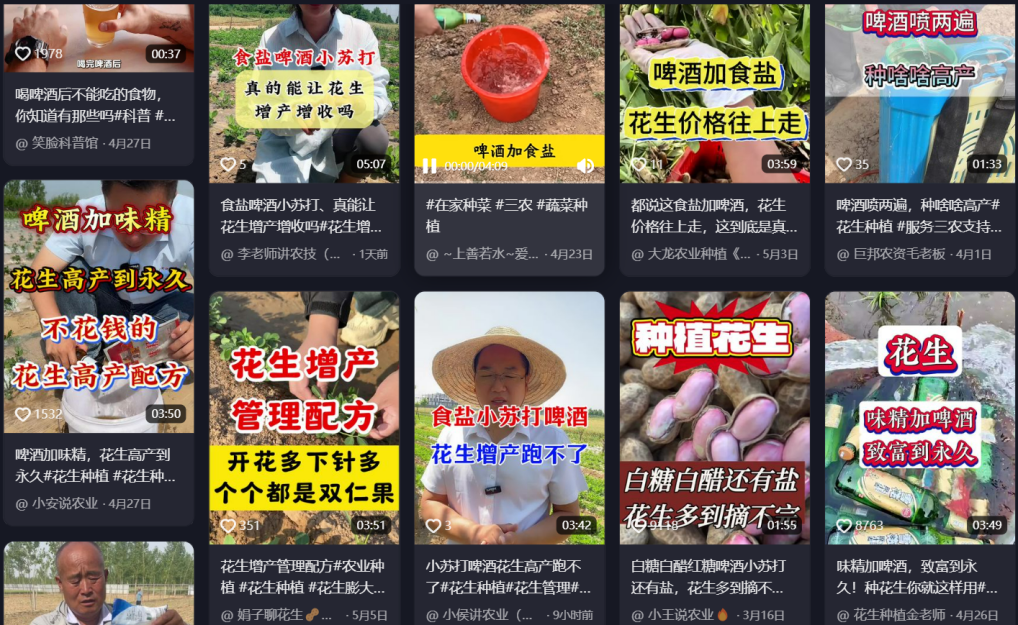This screenshot has width=1018, height=625.
Task: Go to 花生种植金老师's profile
Action: pyautogui.click(x=897, y=615)
